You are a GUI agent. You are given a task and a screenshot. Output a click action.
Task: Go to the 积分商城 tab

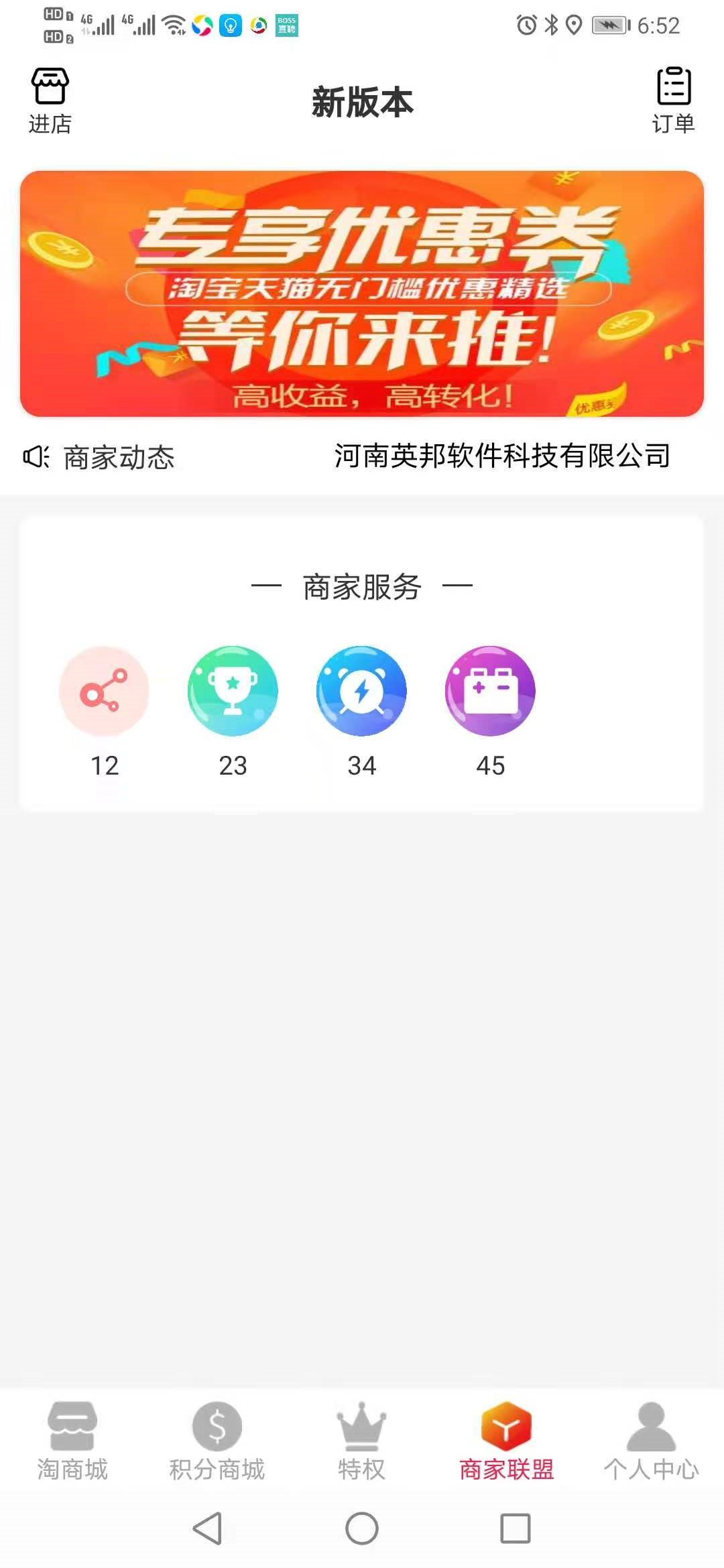(217, 1441)
